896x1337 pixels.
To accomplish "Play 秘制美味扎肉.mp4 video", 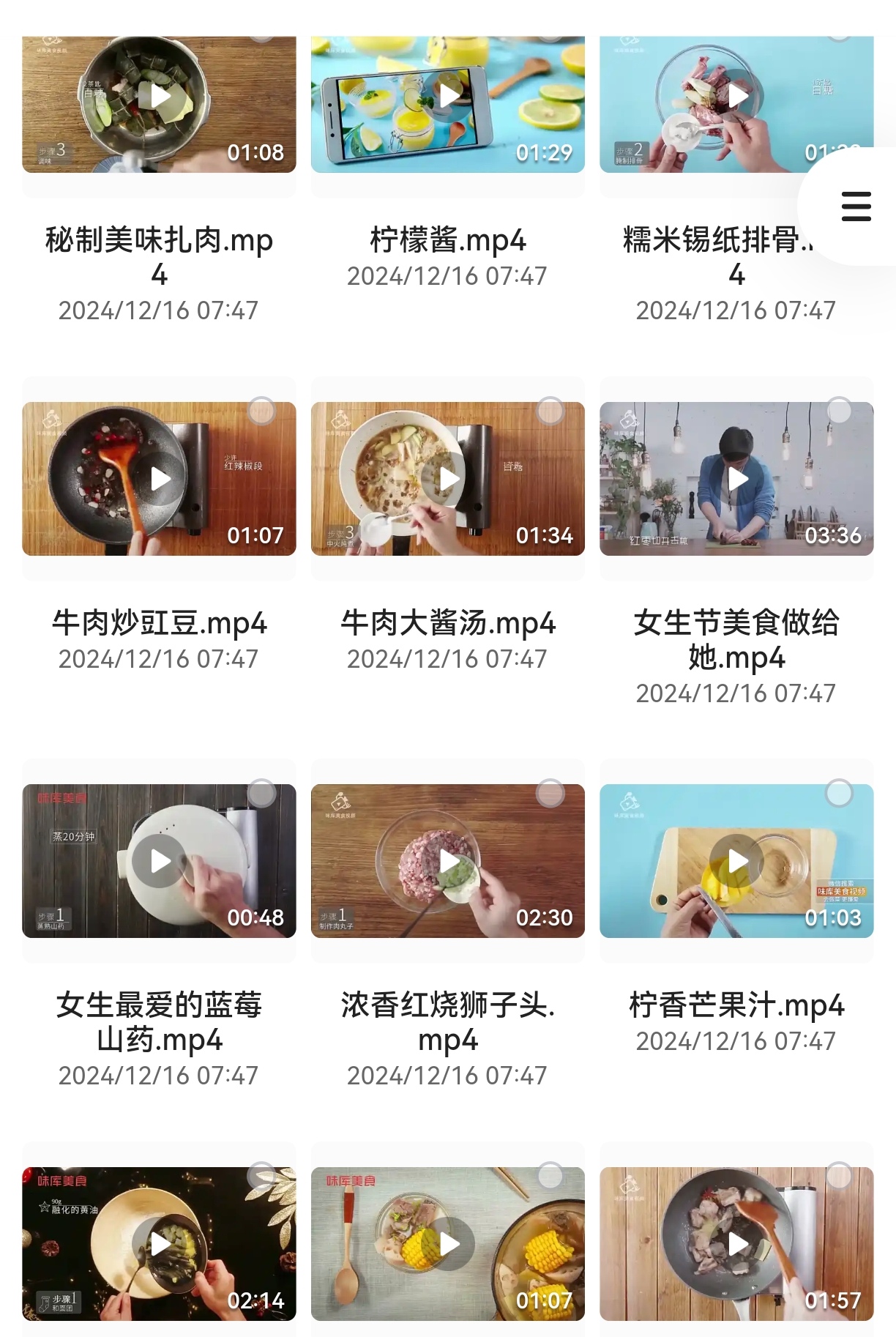I will tap(160, 96).
